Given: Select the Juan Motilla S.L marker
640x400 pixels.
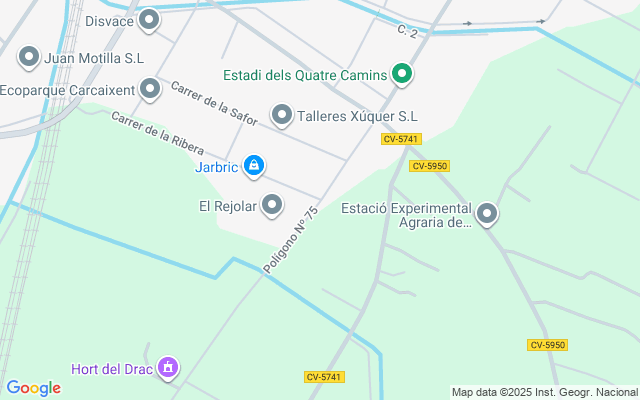Looking at the screenshot, I should coord(30,58).
